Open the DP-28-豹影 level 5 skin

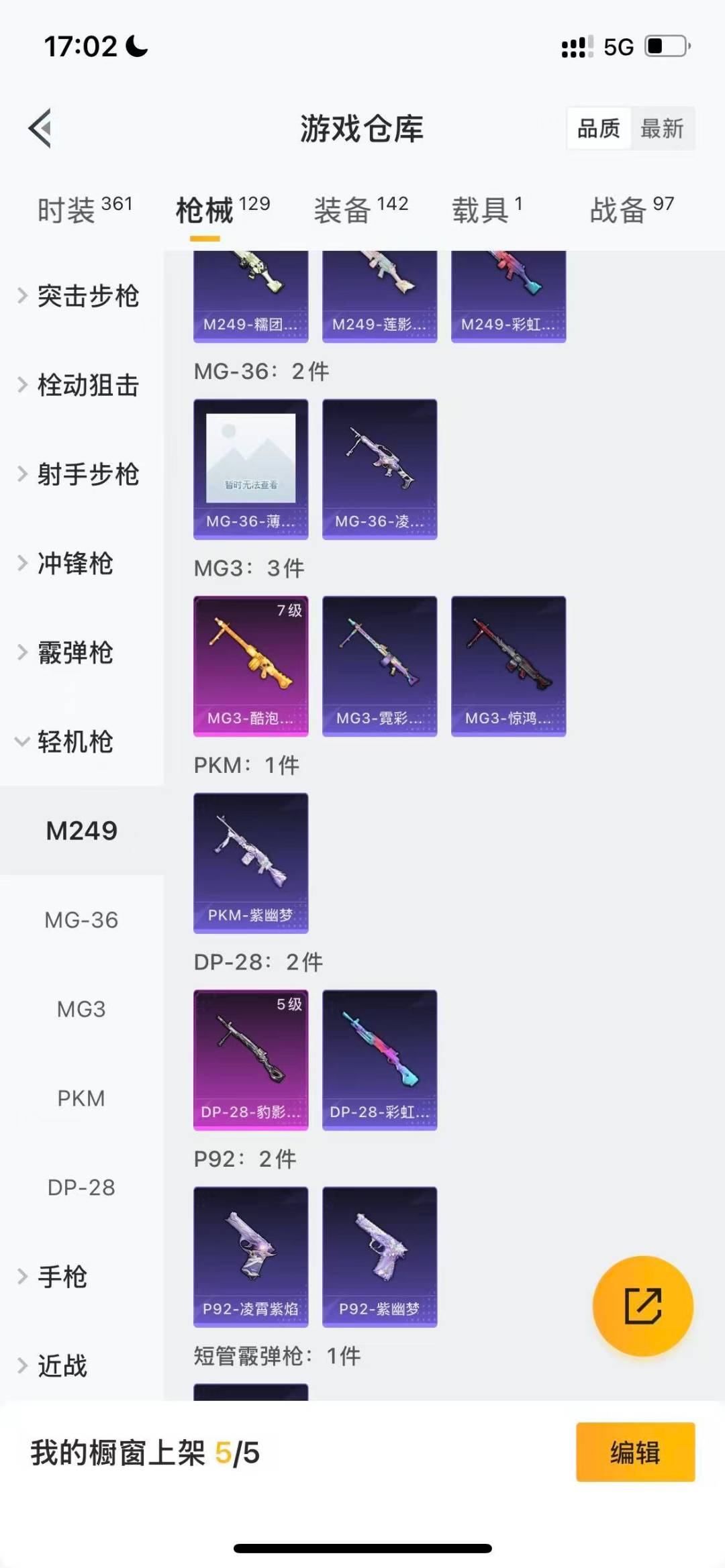(x=250, y=1059)
